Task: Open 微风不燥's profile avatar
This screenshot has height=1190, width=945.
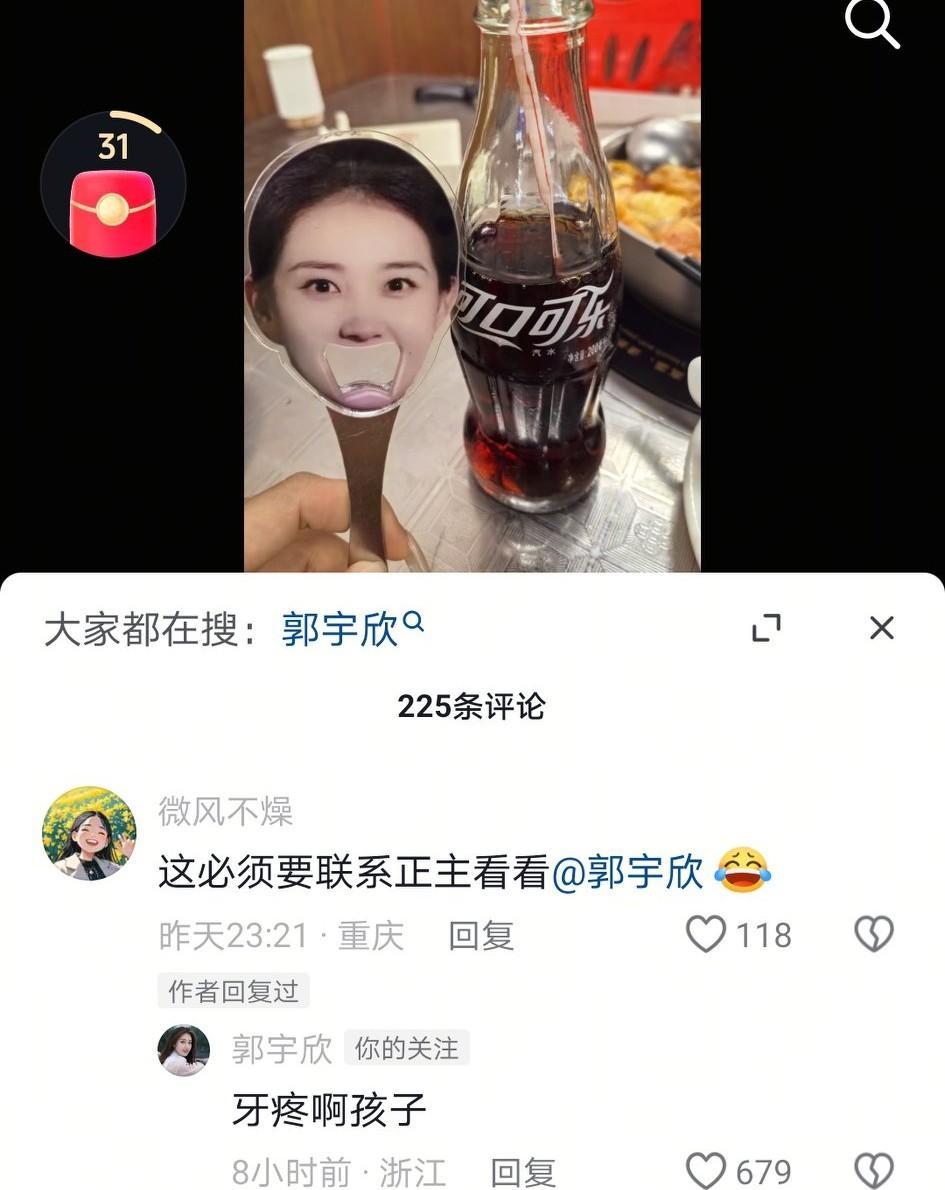Action: (x=89, y=833)
